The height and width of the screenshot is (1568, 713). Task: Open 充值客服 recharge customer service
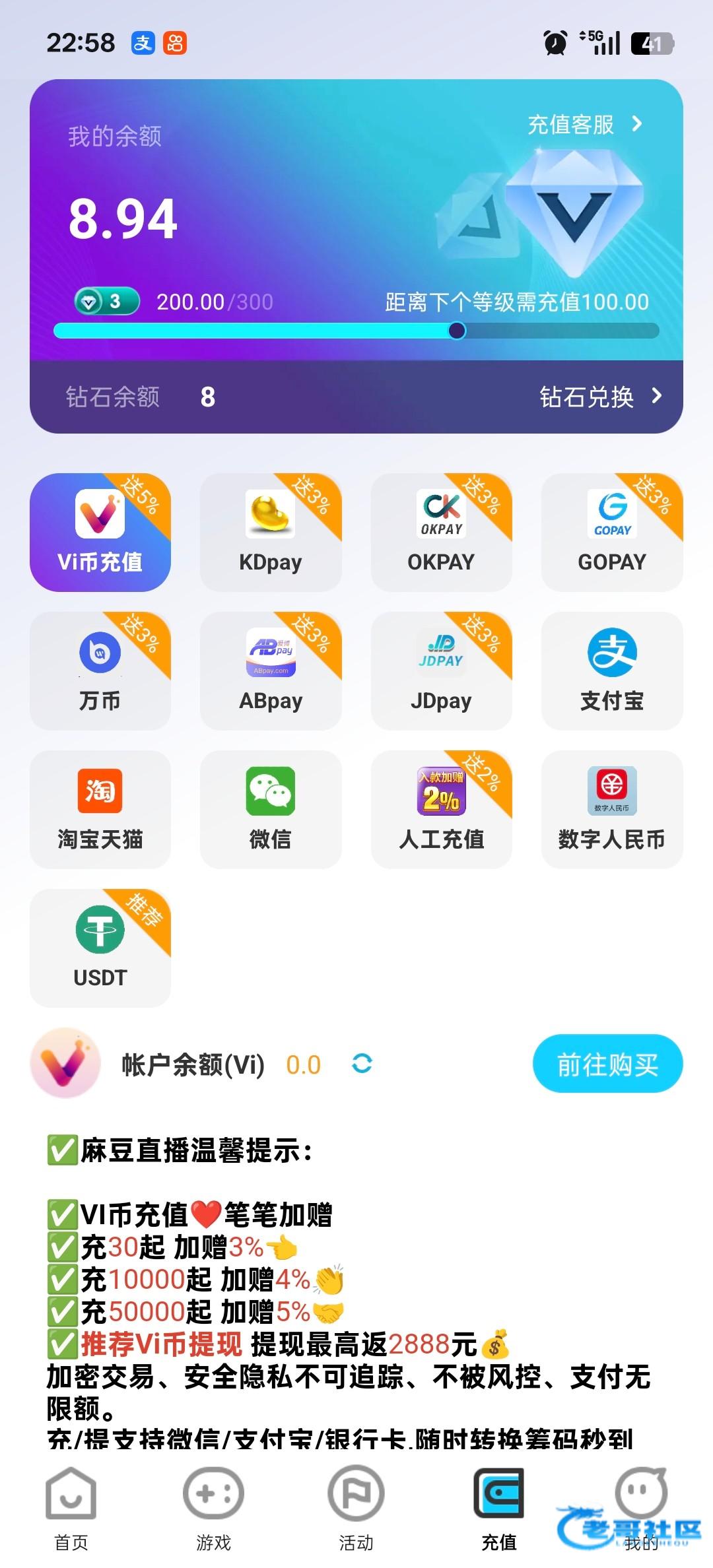tap(584, 124)
